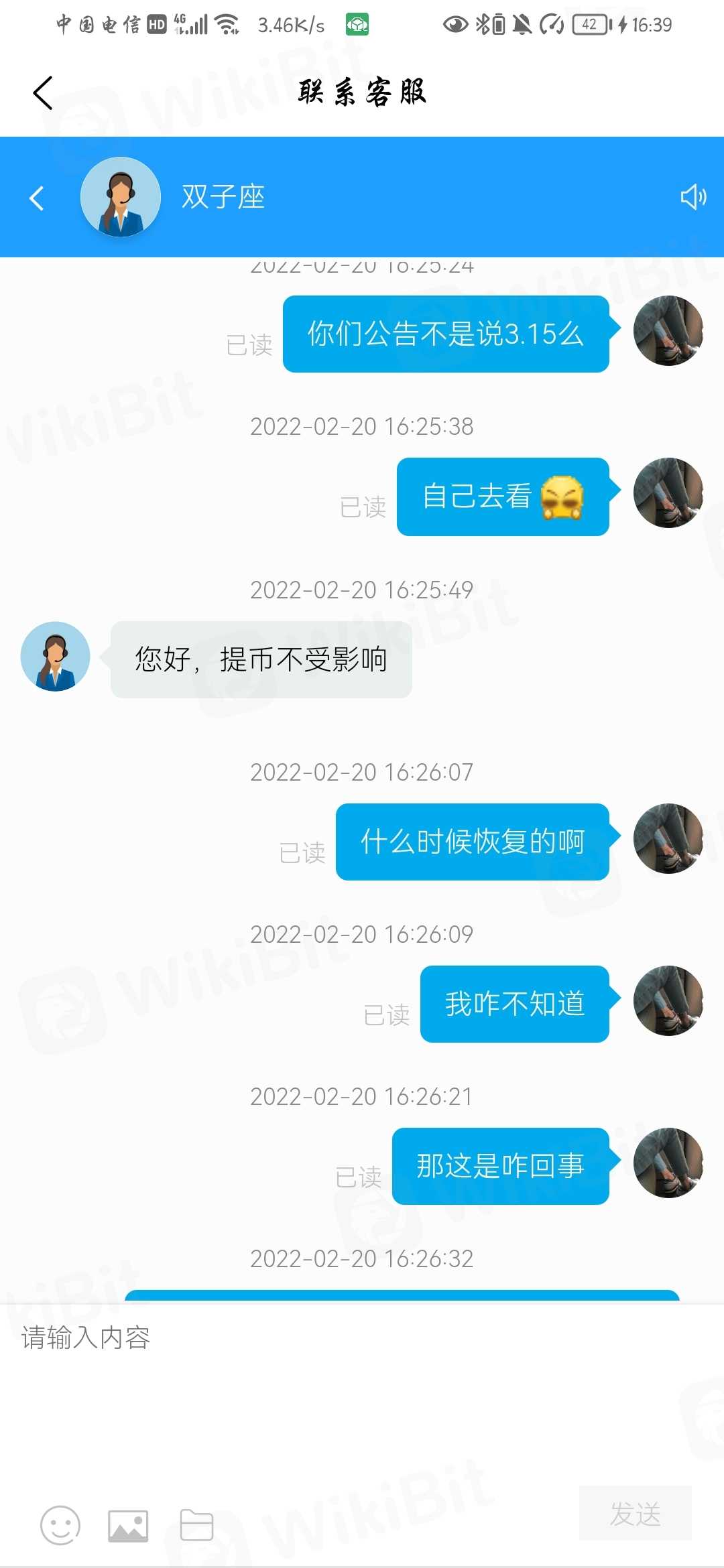Toggle the chat sound speaker icon
The width and height of the screenshot is (724, 1568).
pyautogui.click(x=693, y=197)
